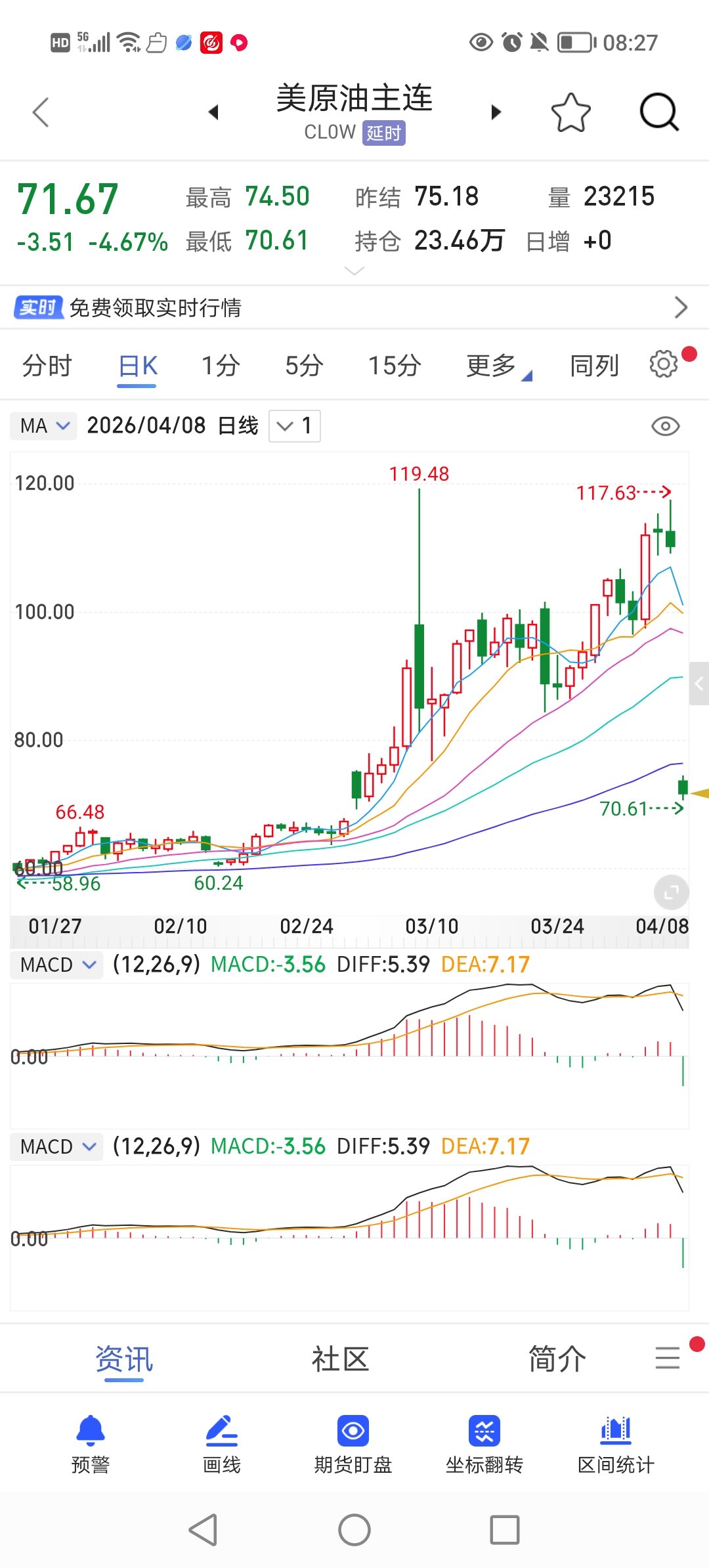Tap the system home button
This screenshot has height=1568, width=709.
click(x=354, y=1531)
